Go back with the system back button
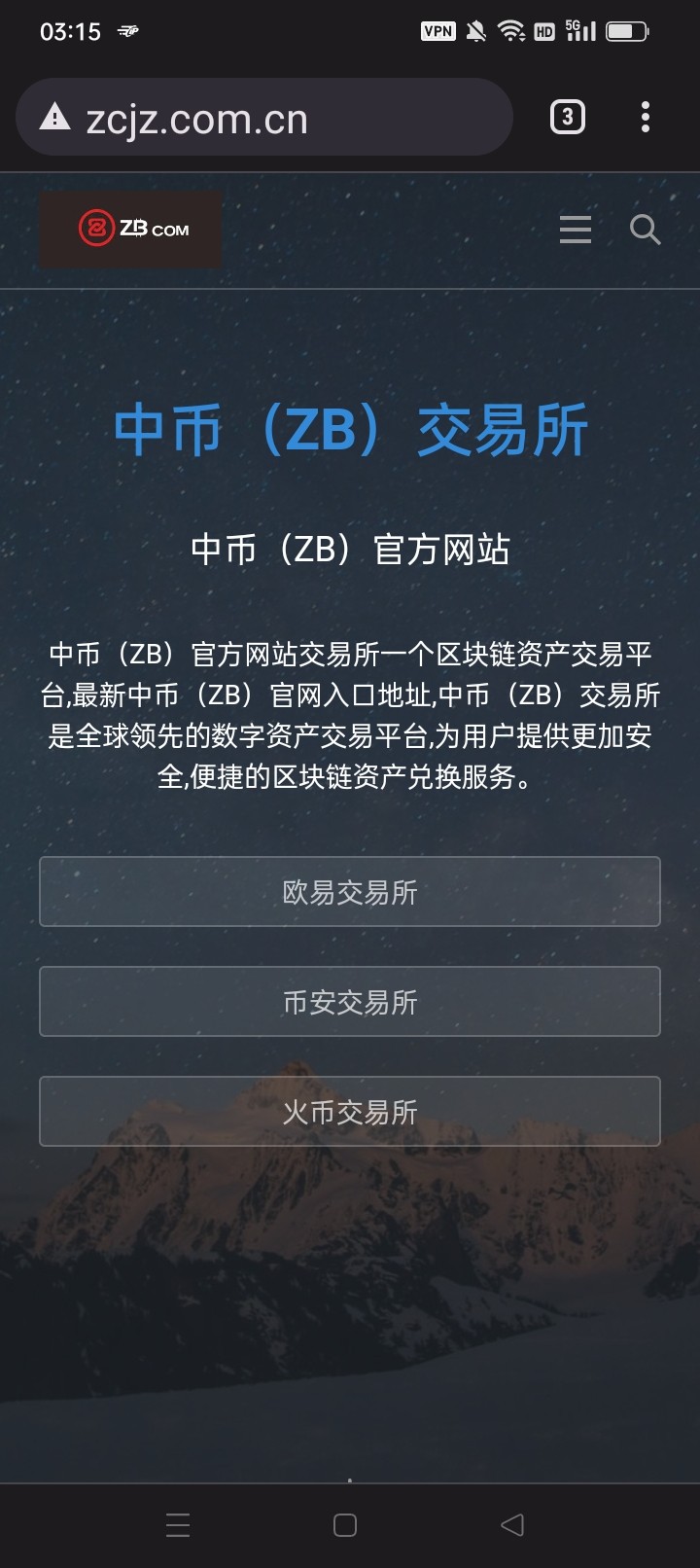 (512, 1525)
